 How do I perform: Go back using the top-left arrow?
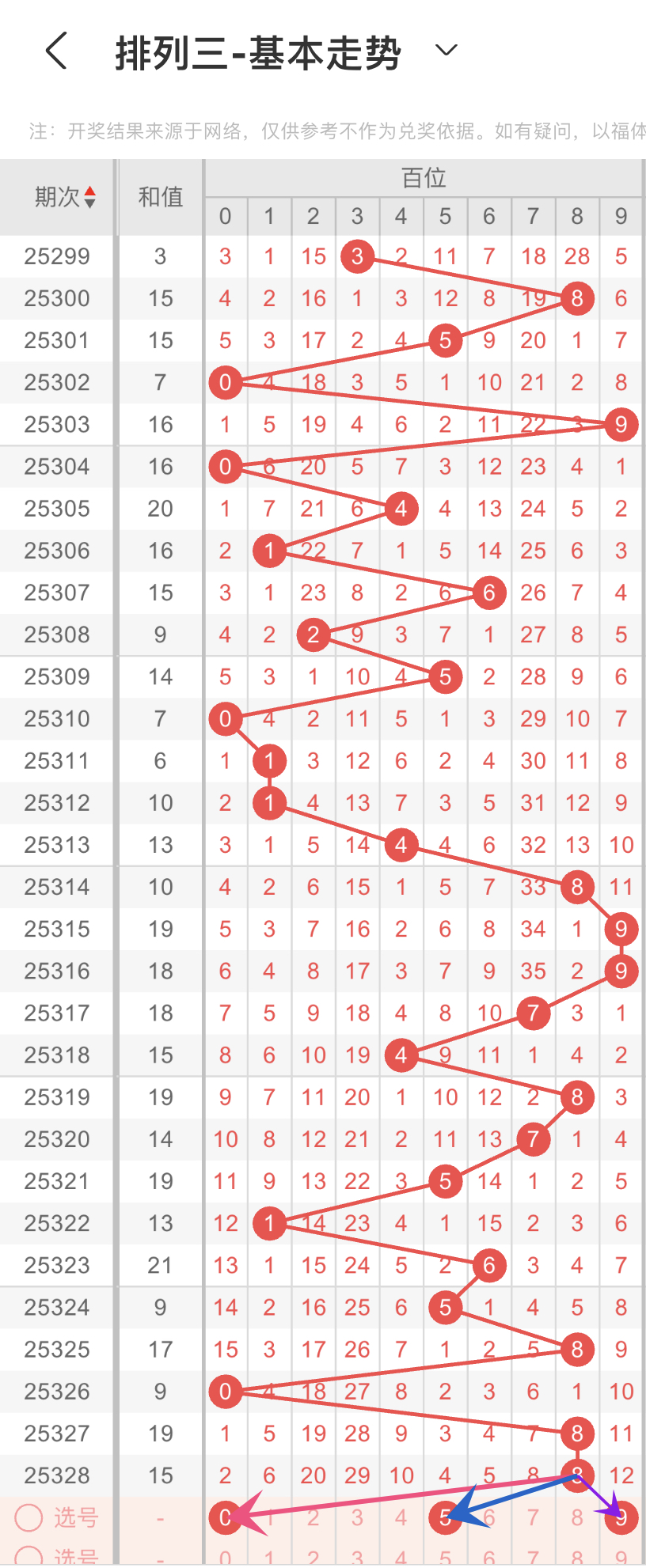click(56, 52)
